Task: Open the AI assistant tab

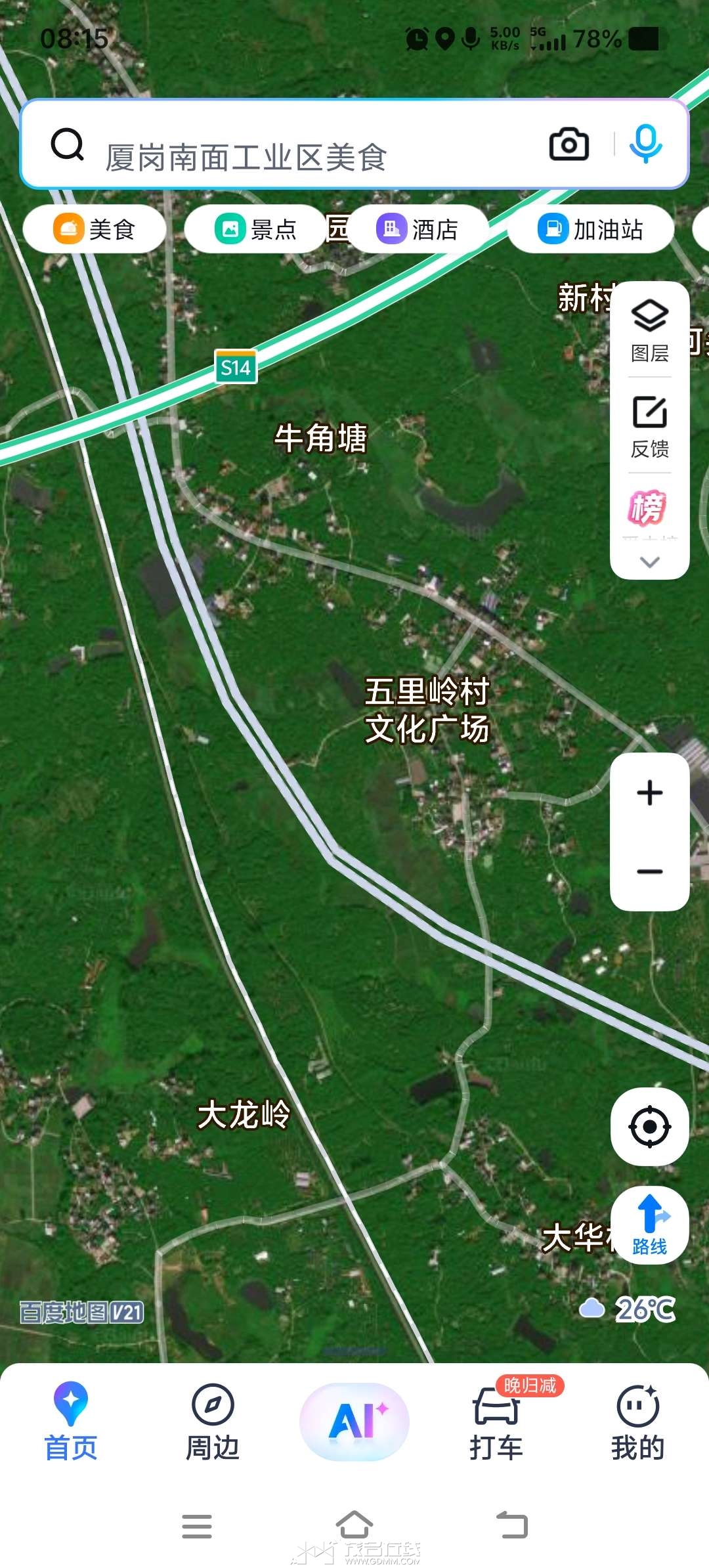Action: (354, 1422)
